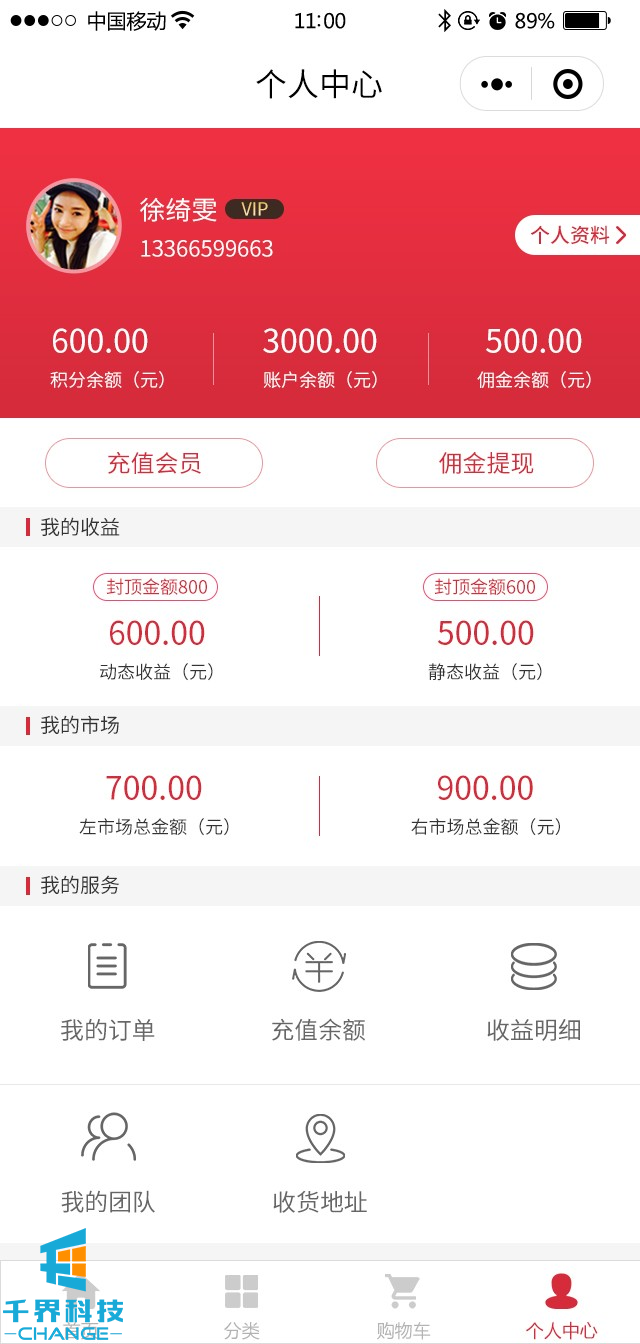Switch to the 分类 tab
The image size is (640, 1344).
click(x=241, y=1305)
